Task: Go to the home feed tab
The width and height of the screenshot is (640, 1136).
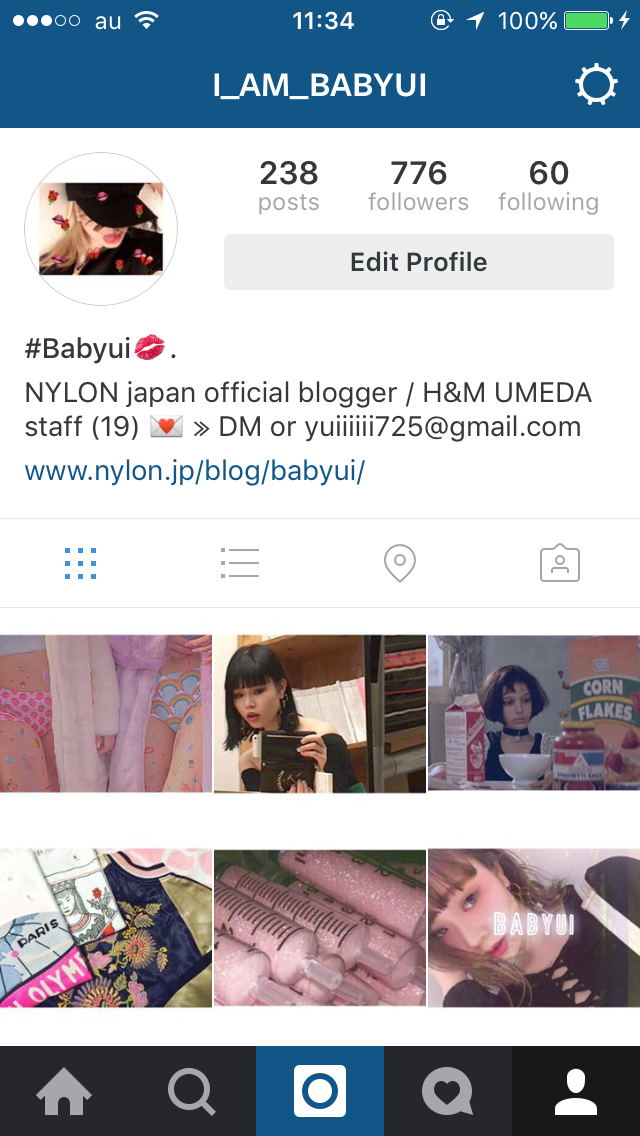Action: pos(64,1091)
